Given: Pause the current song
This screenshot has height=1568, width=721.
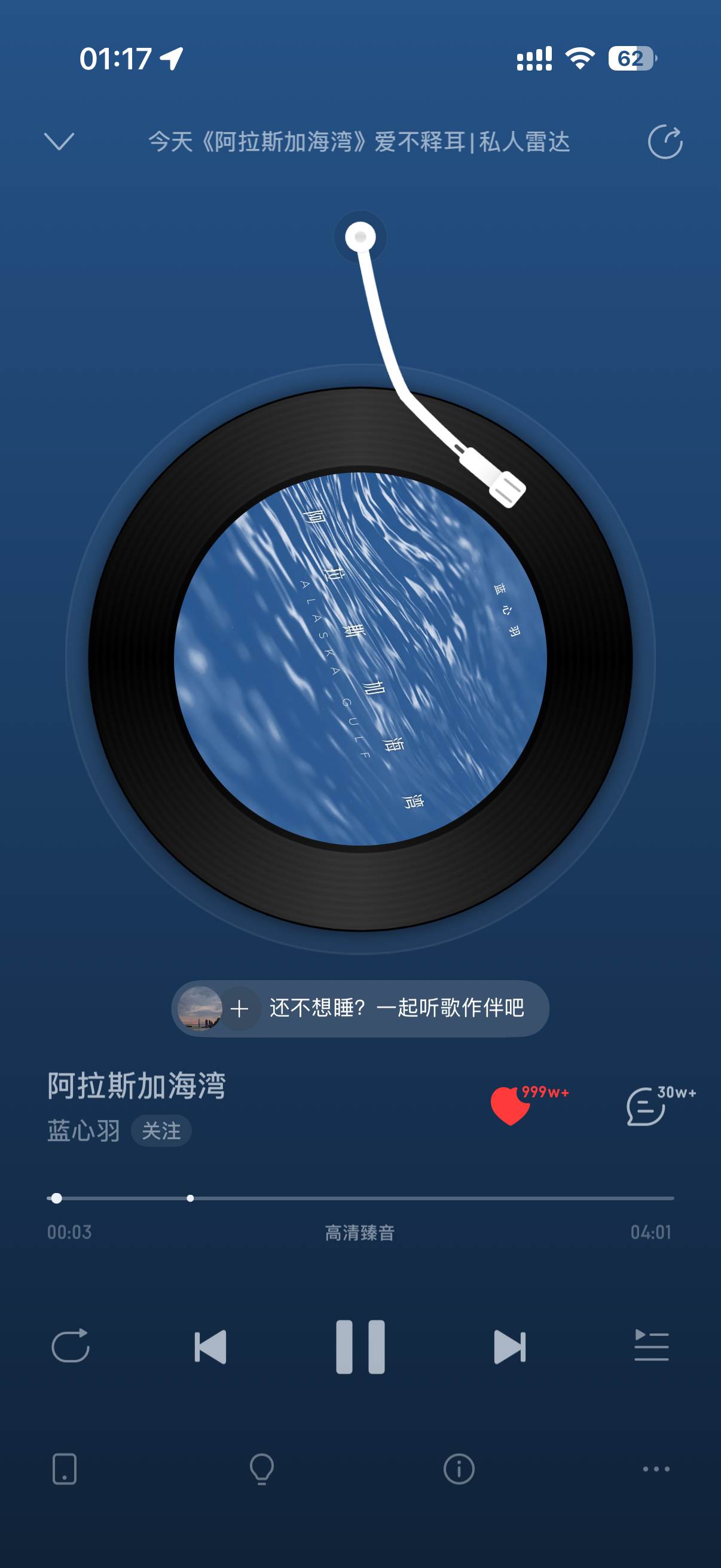Looking at the screenshot, I should (360, 1347).
